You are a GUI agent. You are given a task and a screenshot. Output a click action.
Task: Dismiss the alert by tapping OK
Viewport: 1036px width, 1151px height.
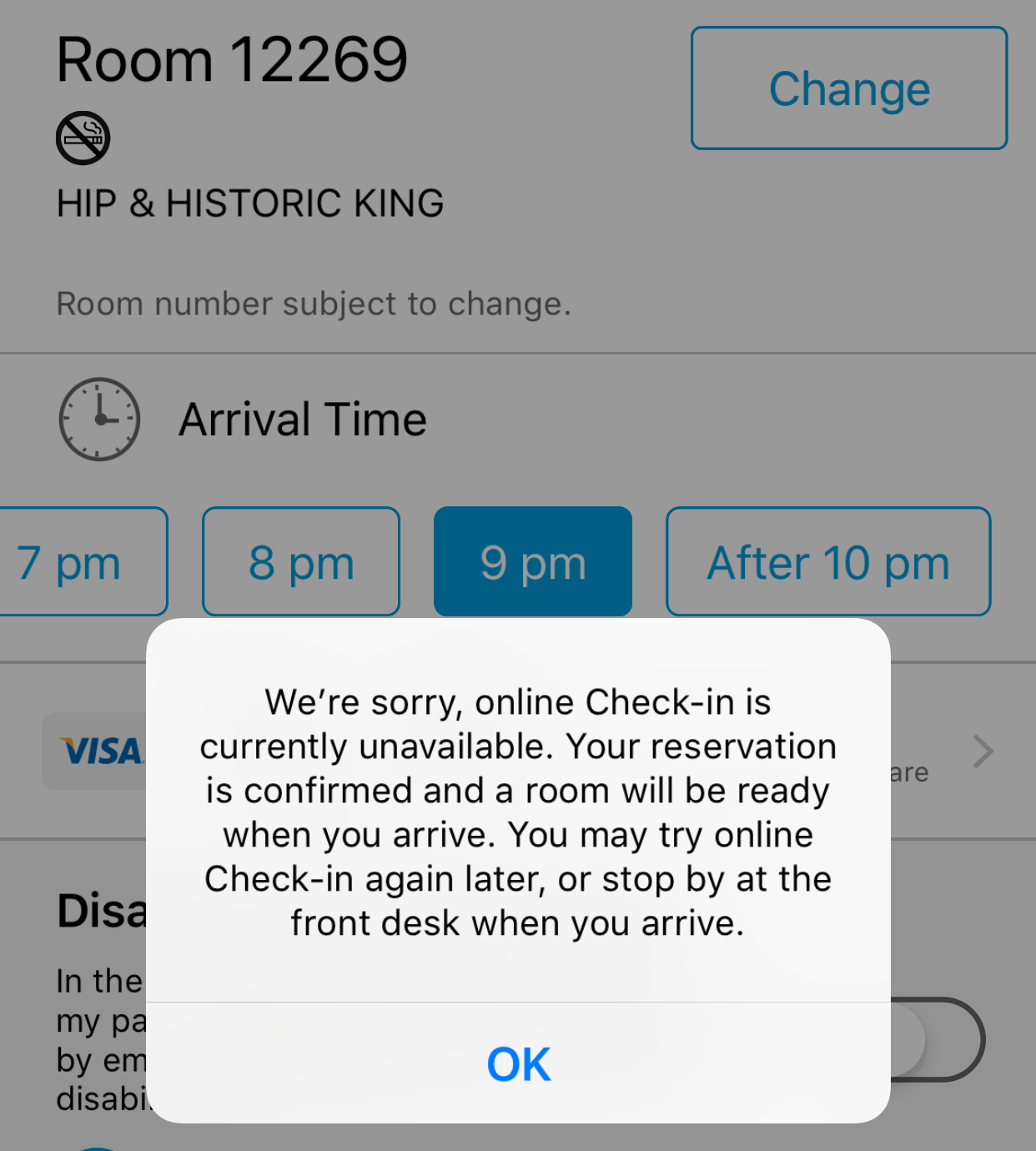pos(518,1063)
